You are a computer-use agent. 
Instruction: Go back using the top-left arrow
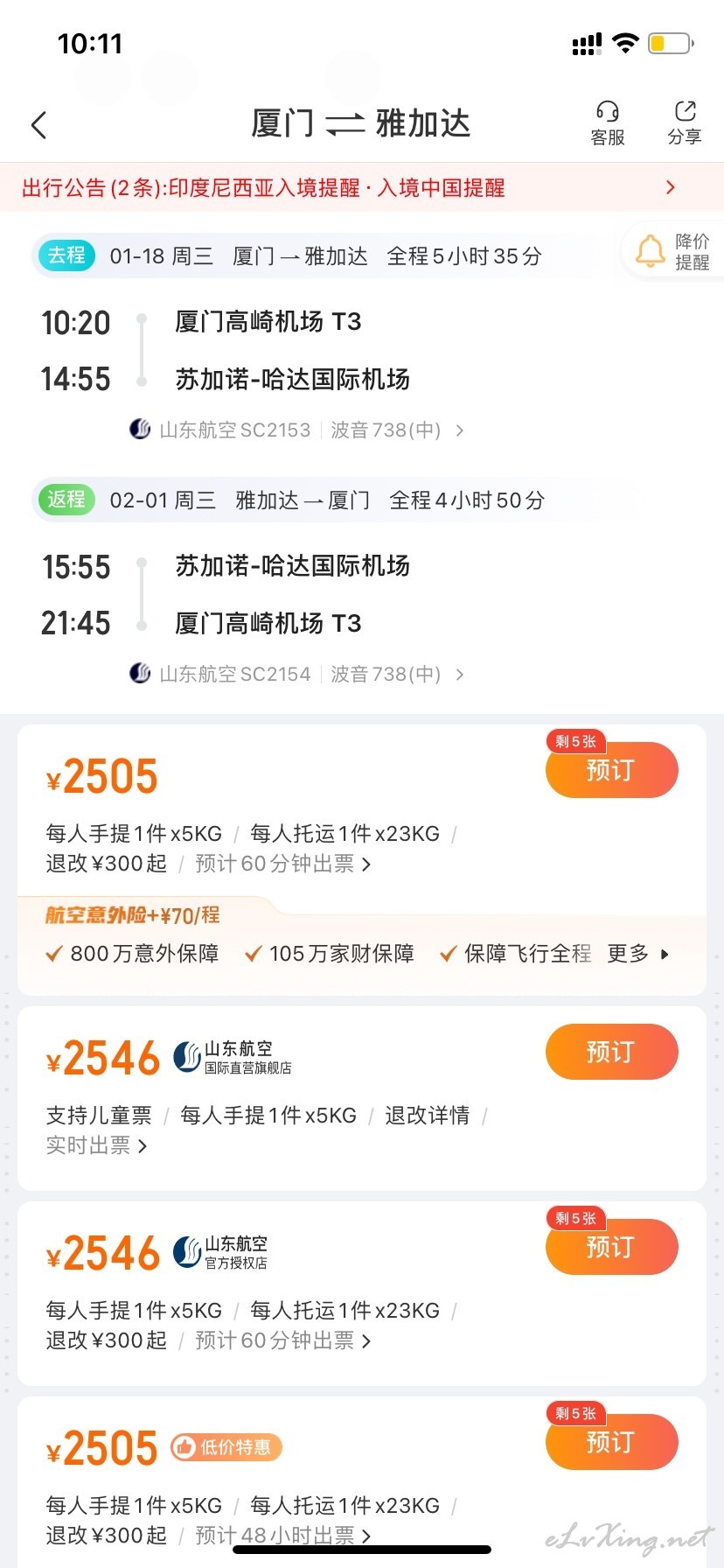coord(38,125)
